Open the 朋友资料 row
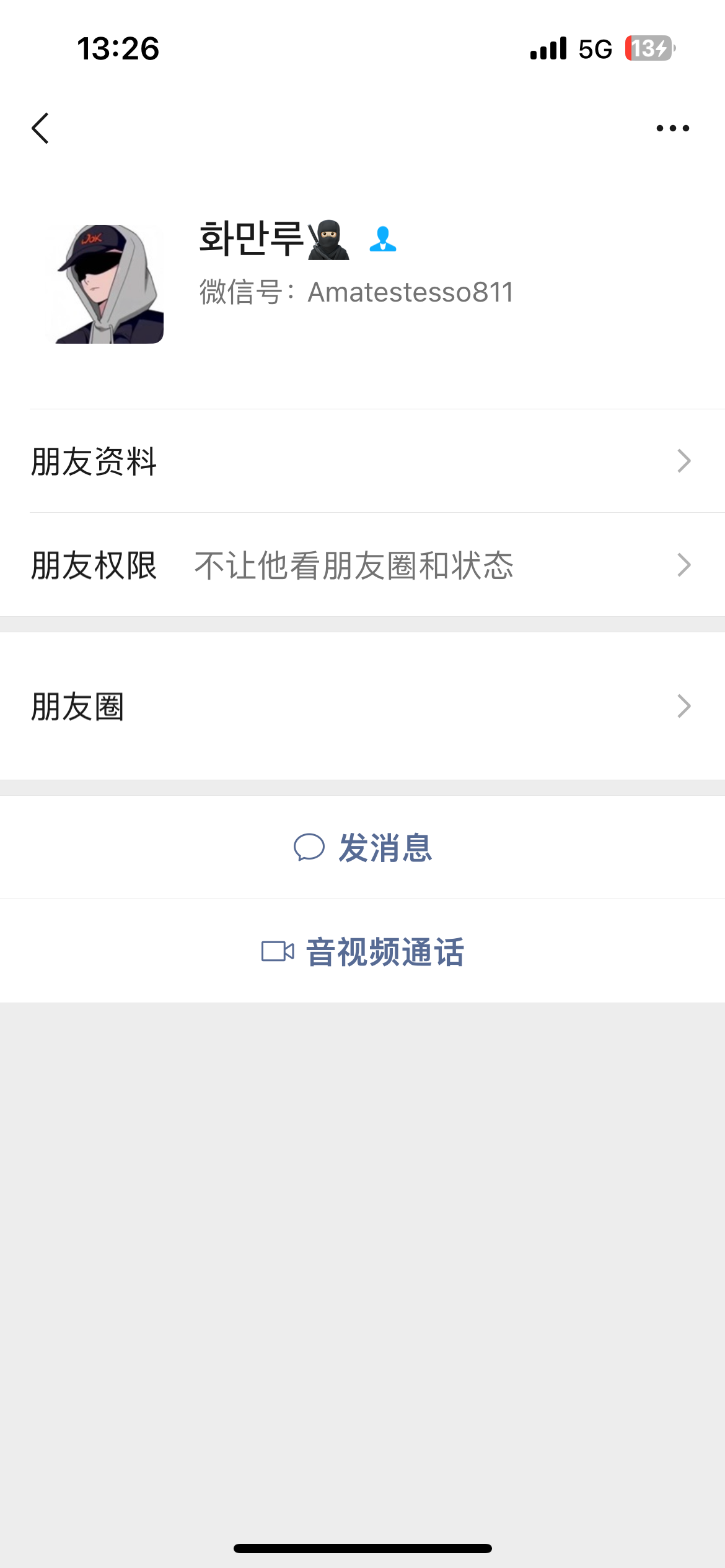This screenshot has height=1568, width=725. pyautogui.click(x=362, y=461)
